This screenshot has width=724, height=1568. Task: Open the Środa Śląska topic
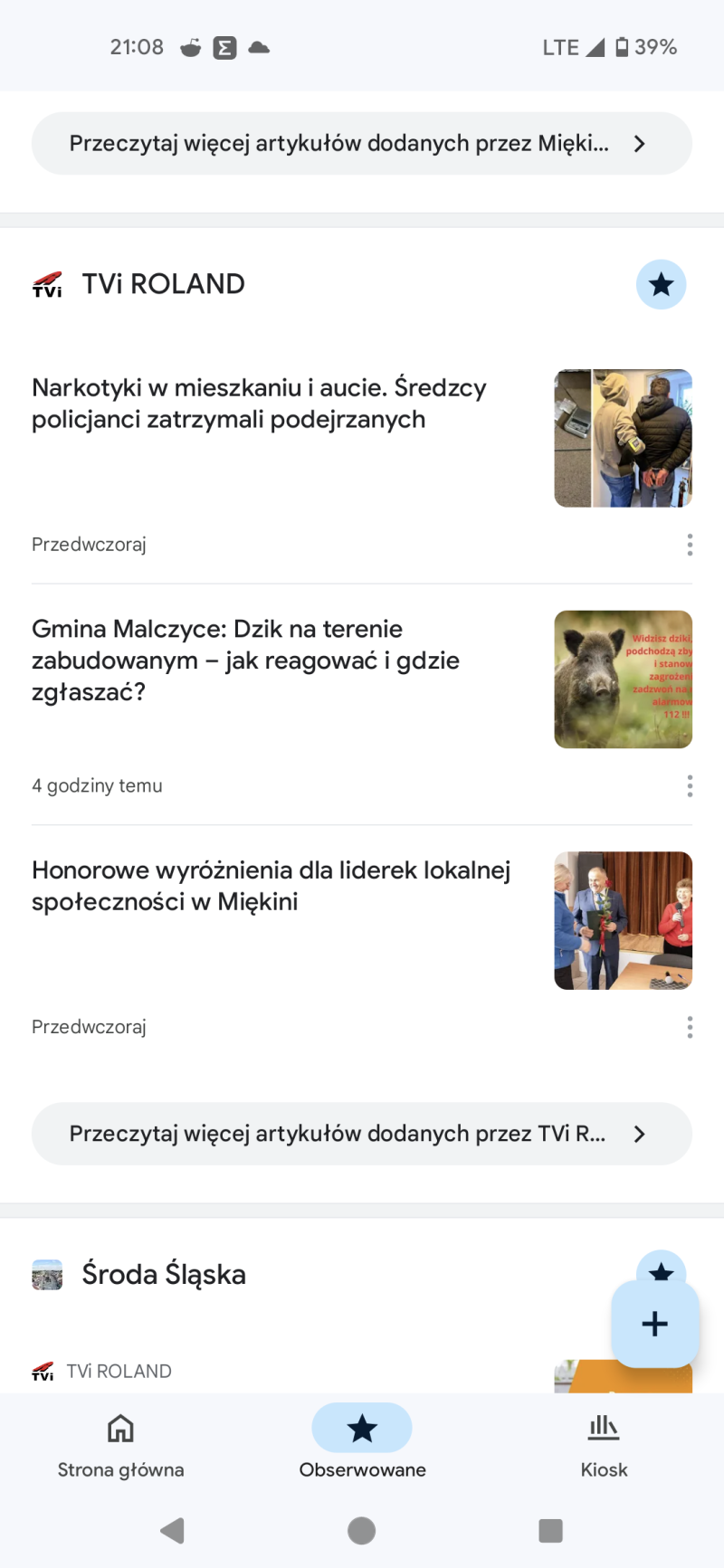click(164, 1274)
